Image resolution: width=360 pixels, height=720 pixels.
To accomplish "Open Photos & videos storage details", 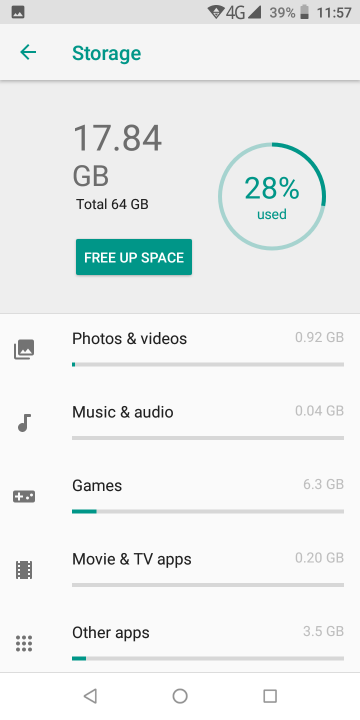I will (x=180, y=351).
